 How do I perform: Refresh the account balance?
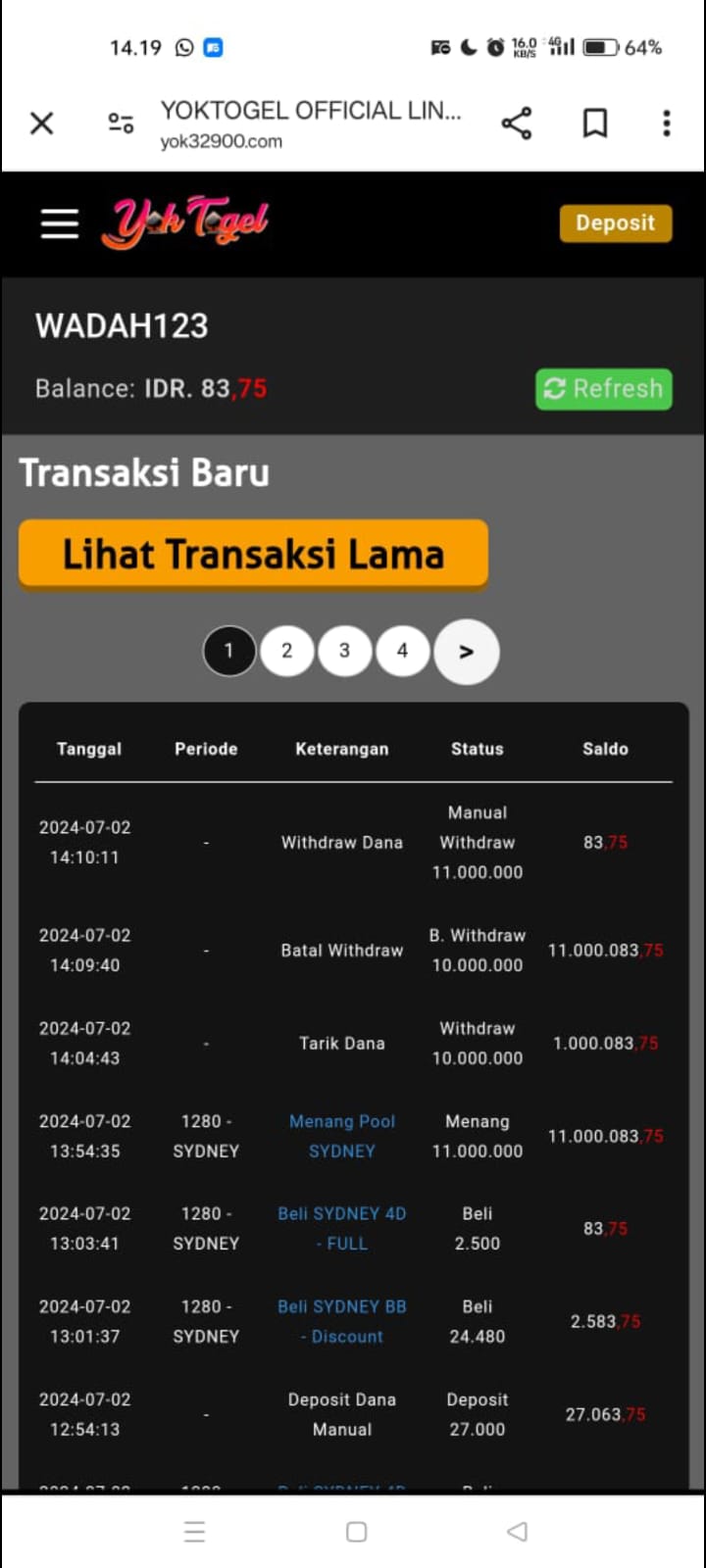(x=603, y=389)
